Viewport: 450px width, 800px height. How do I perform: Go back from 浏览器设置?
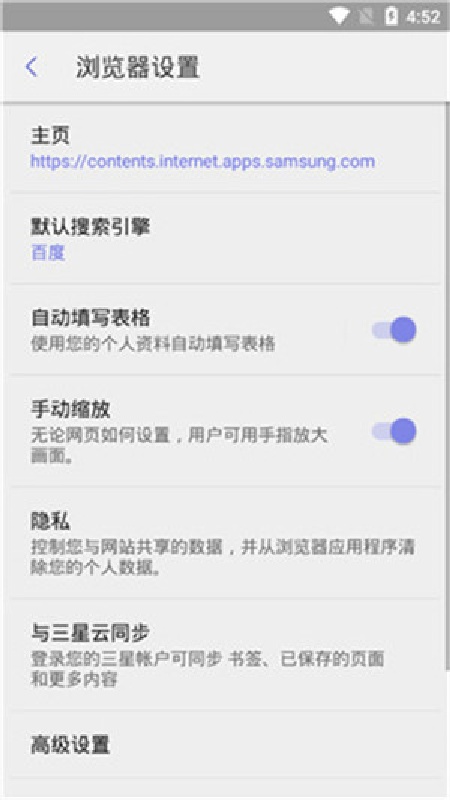point(32,67)
